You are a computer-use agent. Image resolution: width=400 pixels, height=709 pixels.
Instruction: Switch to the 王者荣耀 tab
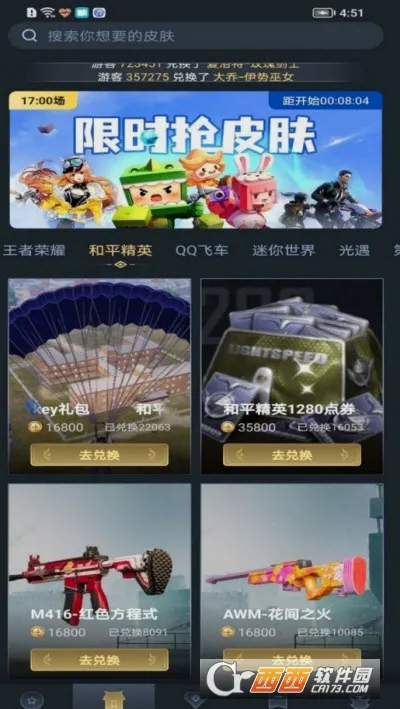coord(34,250)
